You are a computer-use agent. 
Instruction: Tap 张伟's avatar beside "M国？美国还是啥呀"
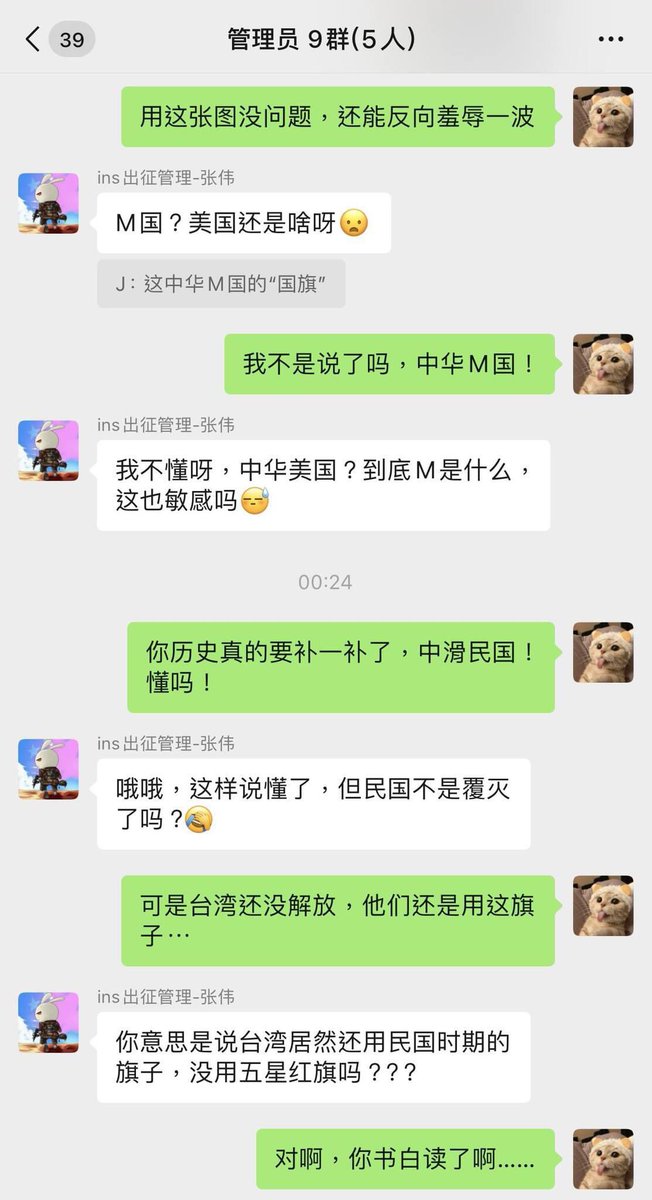(x=48, y=203)
